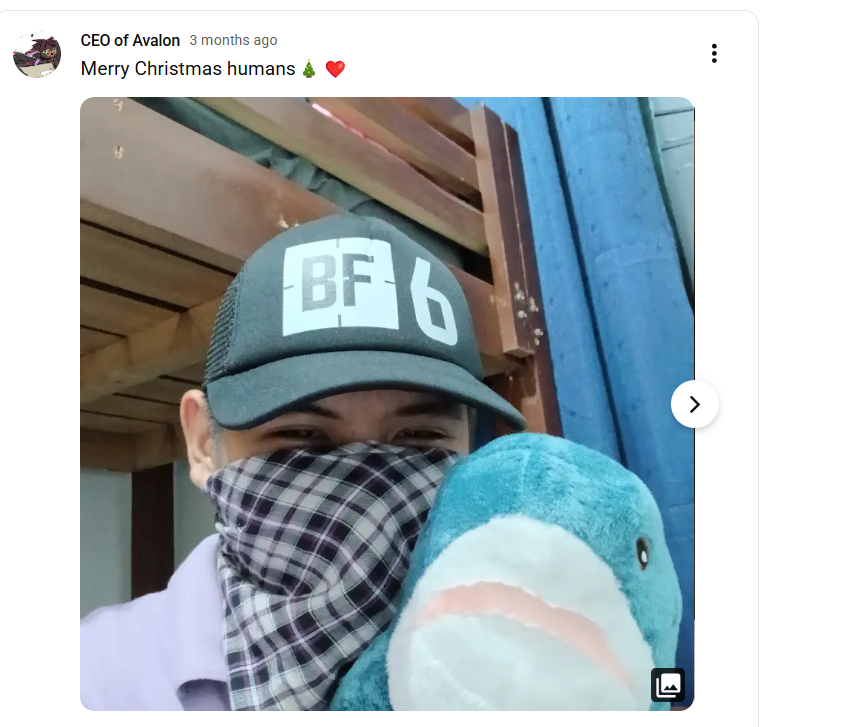Viewport: 860px width, 727px height.
Task: Visit the CEO of Avalon channel name
Action: coord(130,41)
